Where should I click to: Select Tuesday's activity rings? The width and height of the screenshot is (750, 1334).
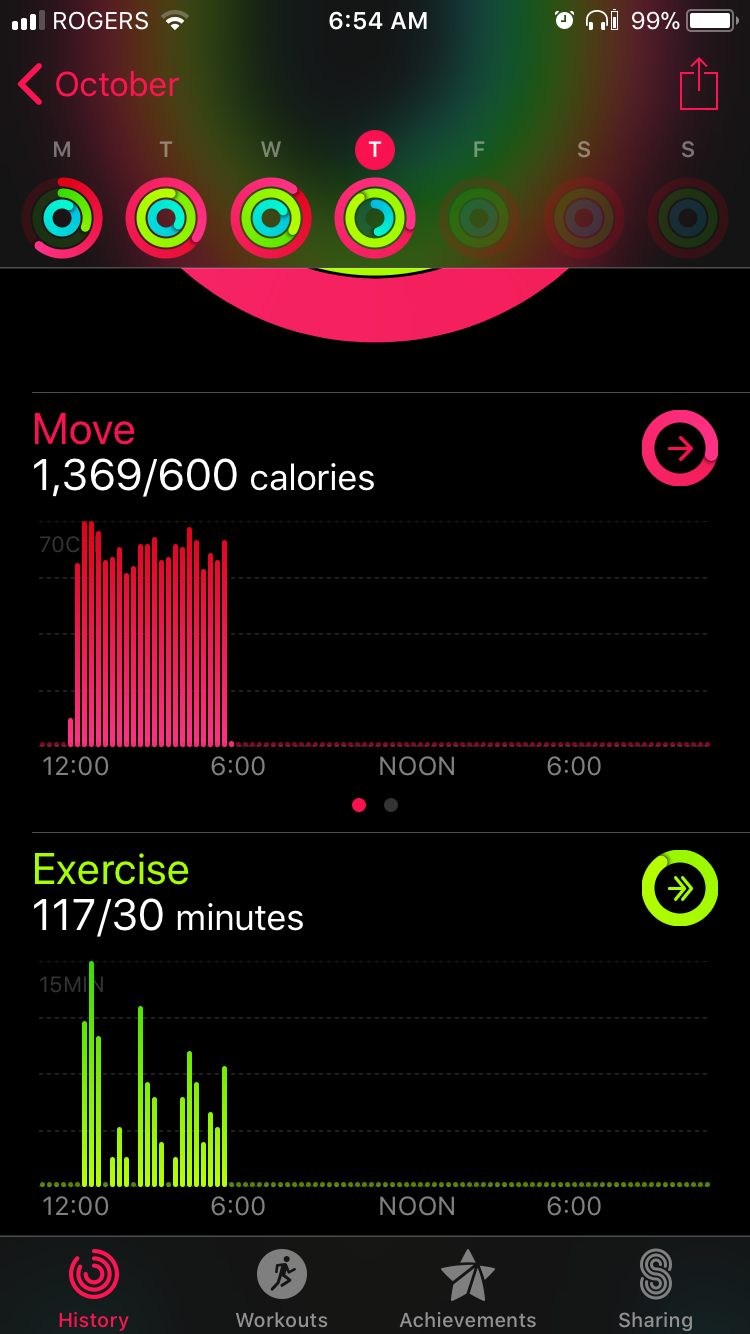pos(166,217)
